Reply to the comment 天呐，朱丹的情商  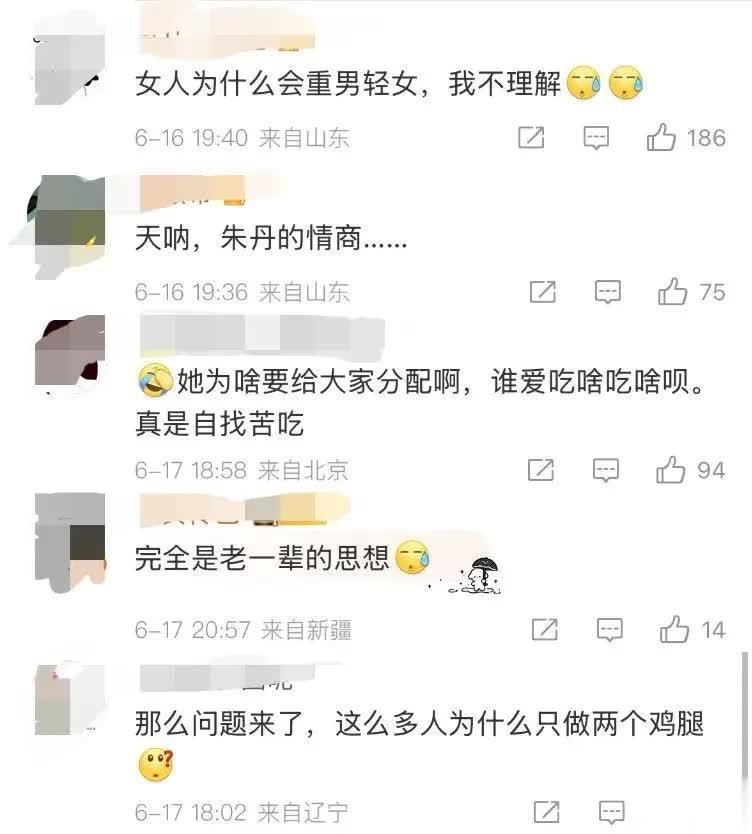pyautogui.click(x=608, y=292)
